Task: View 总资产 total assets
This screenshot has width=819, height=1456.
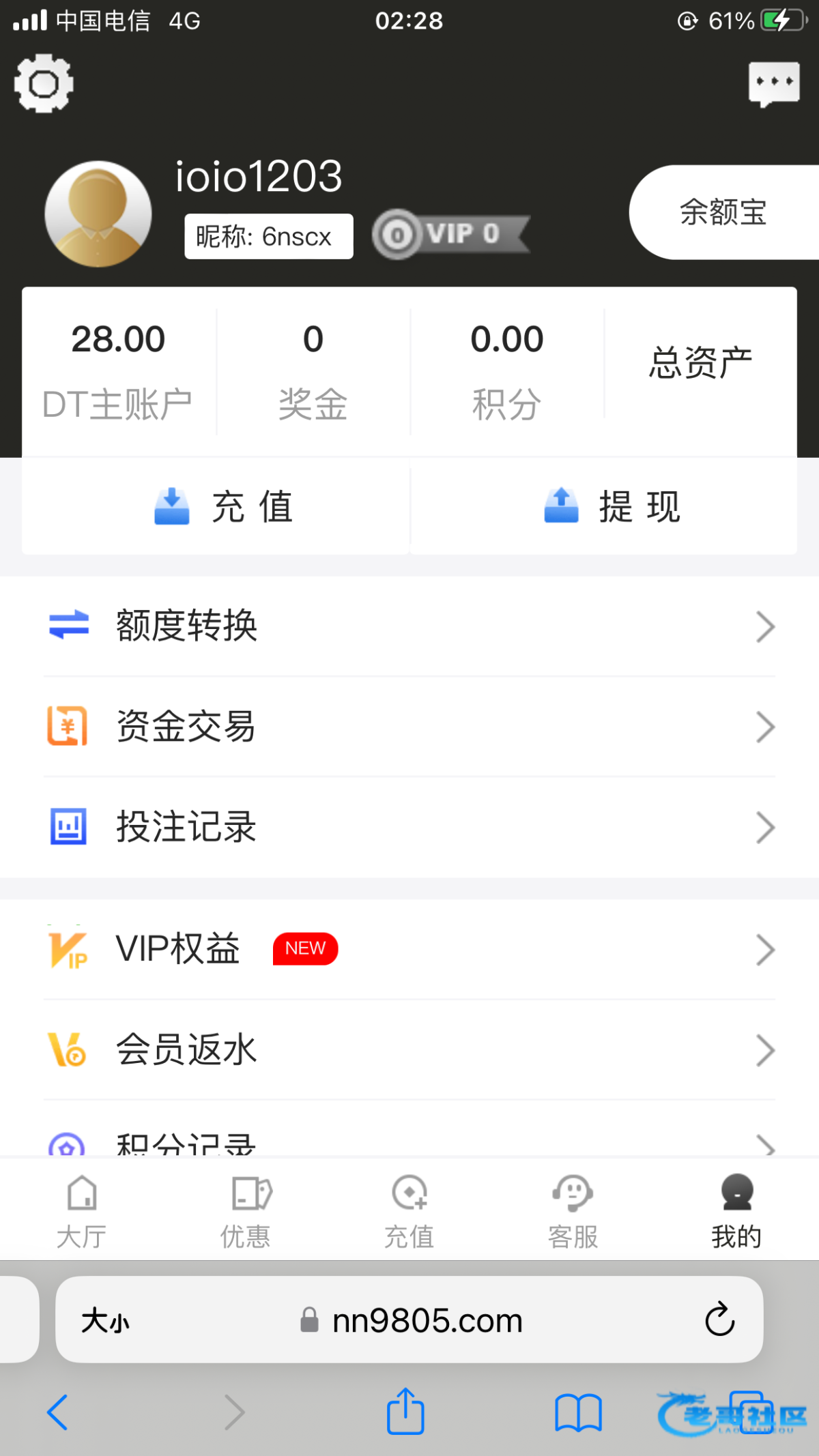Action: (x=700, y=362)
